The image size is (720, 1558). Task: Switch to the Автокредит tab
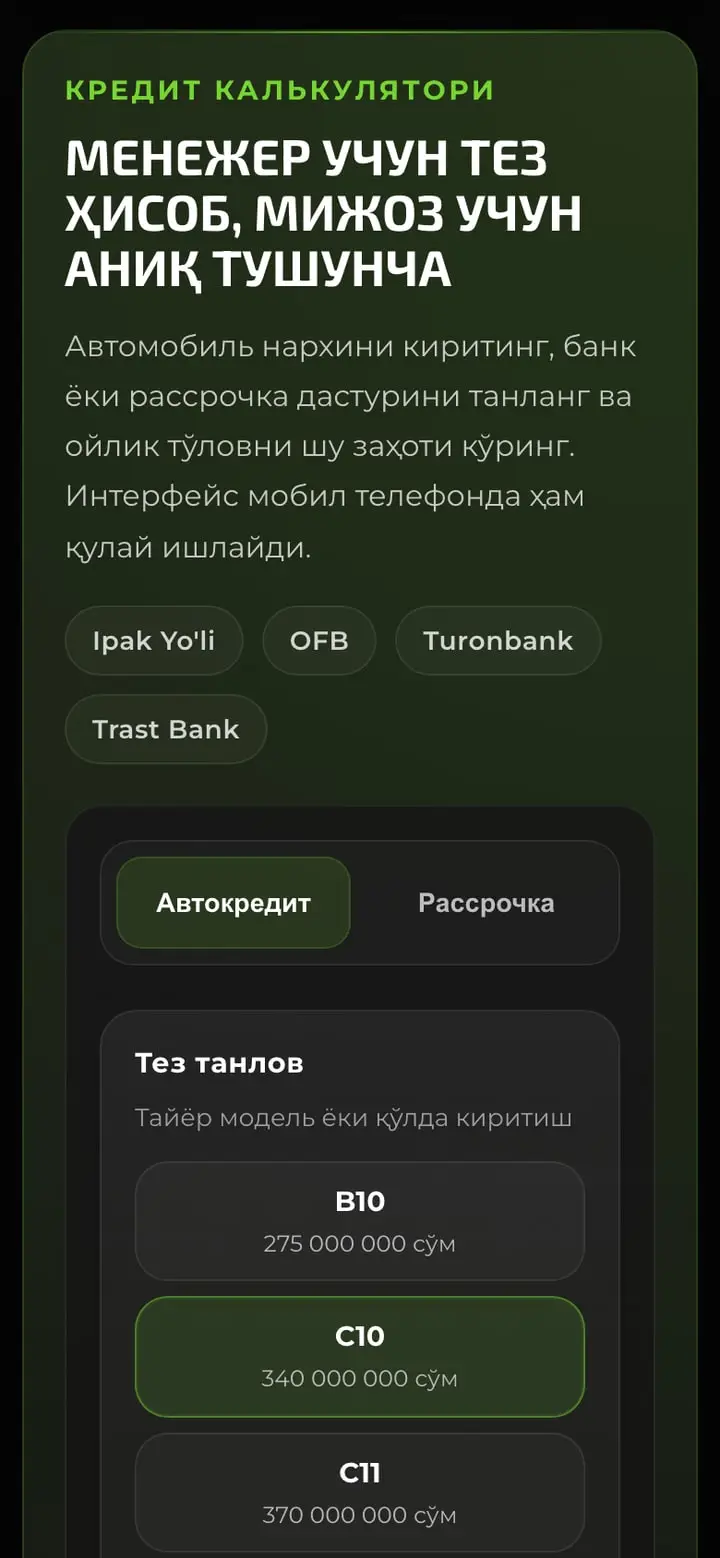234,903
